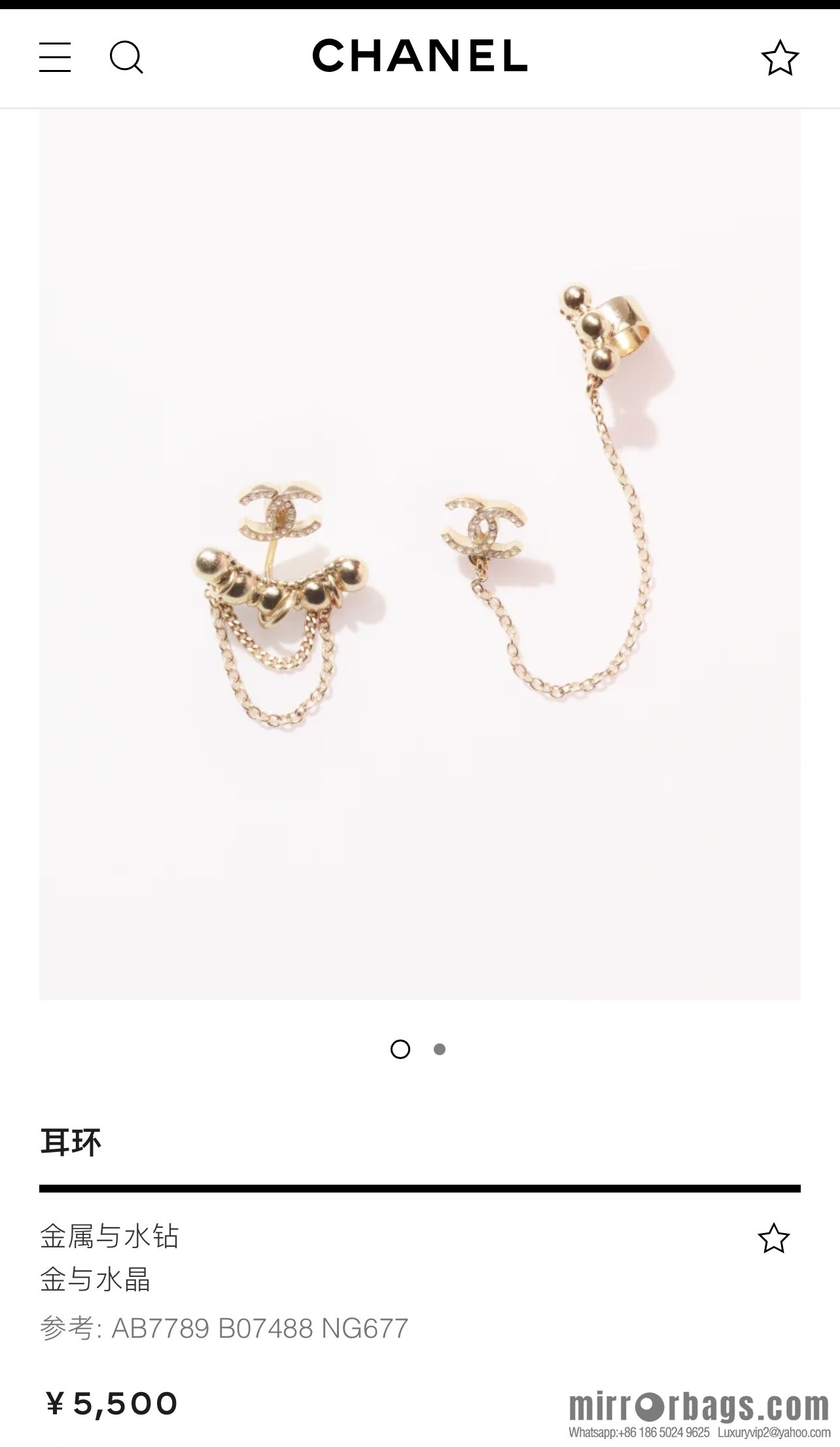
Task: Click the wishlist star in the header
Action: click(x=780, y=58)
